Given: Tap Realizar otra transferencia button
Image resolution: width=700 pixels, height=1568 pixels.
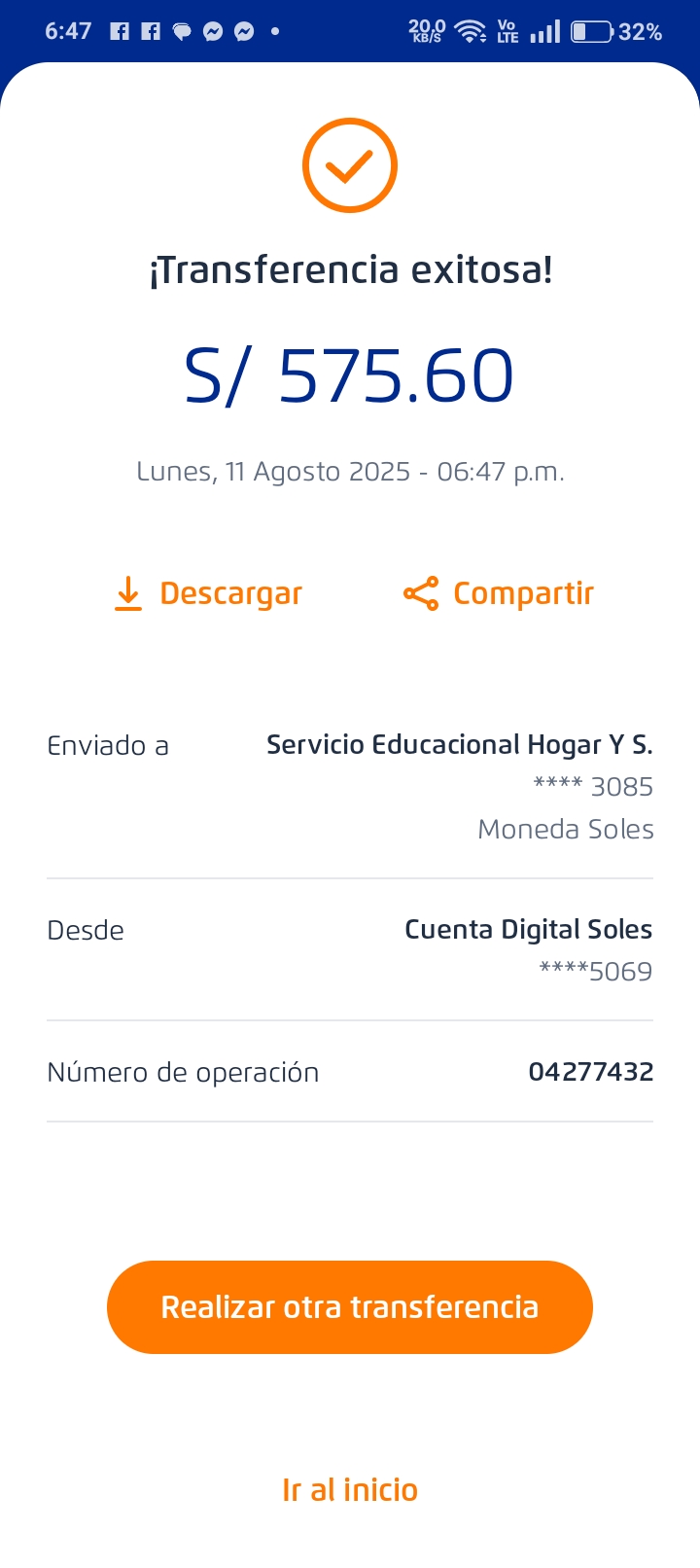Looking at the screenshot, I should (x=350, y=1306).
